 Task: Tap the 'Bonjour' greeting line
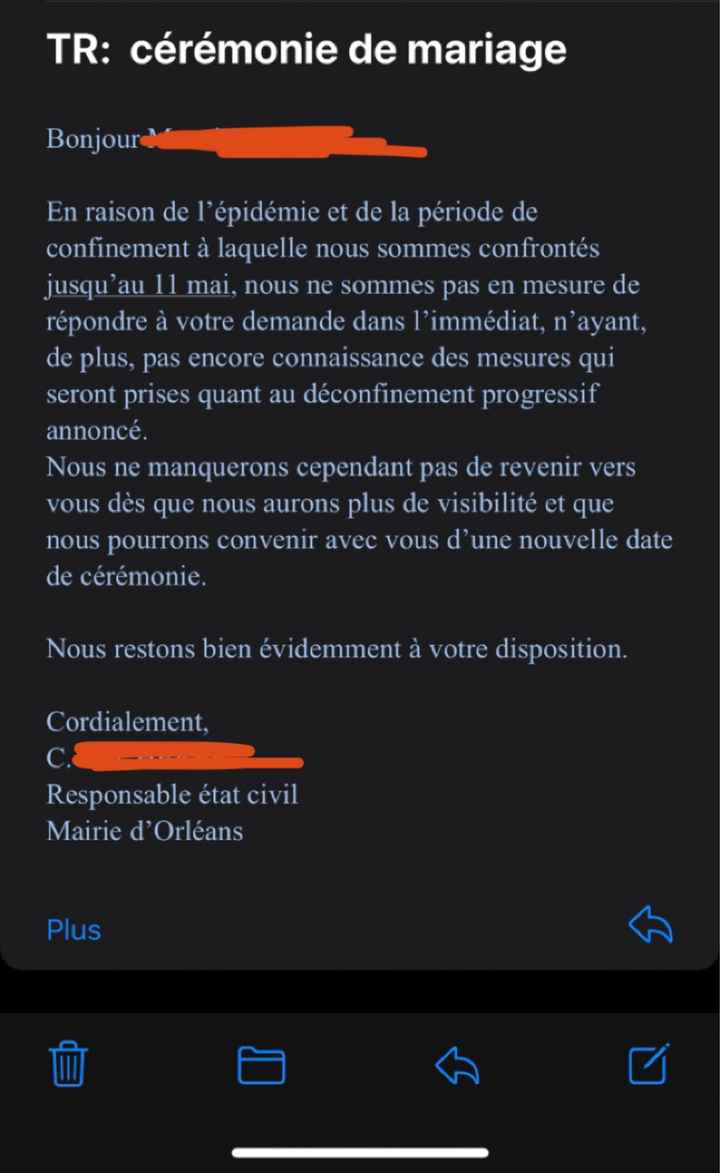[x=90, y=140]
